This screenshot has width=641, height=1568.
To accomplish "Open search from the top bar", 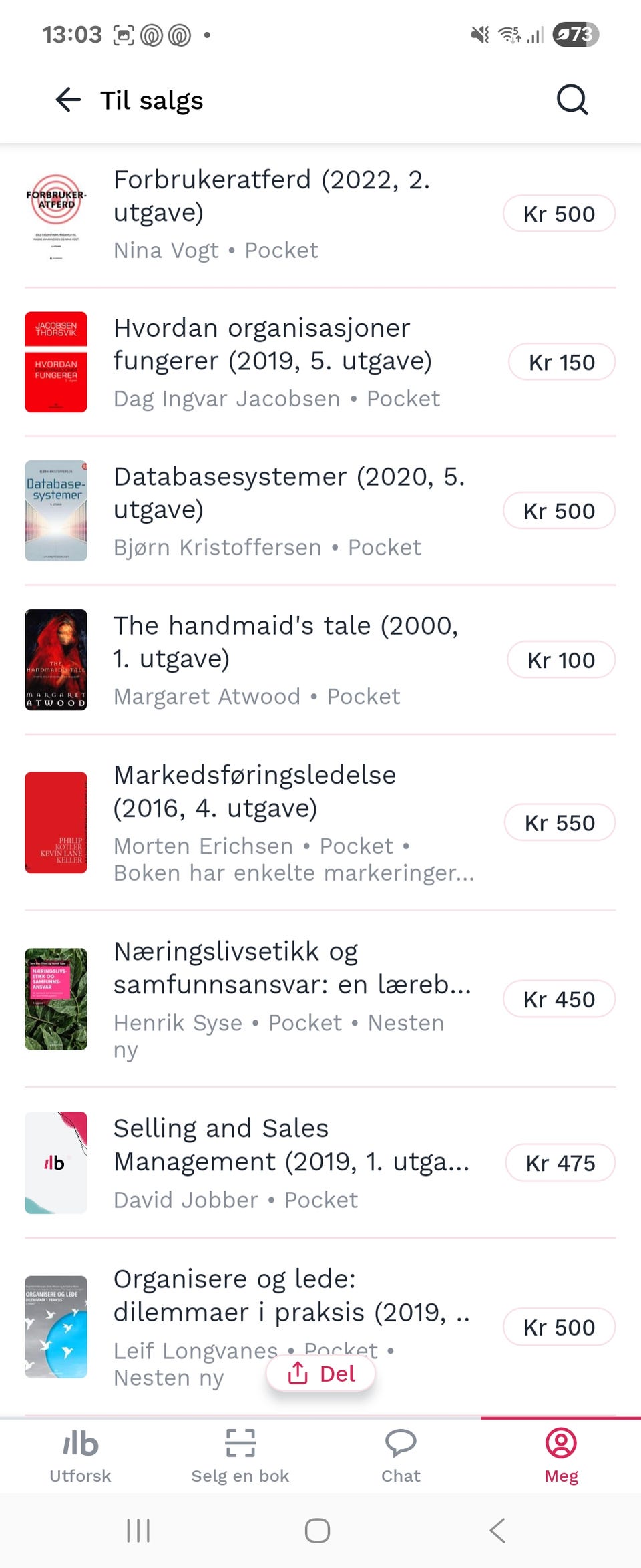I will tap(572, 100).
